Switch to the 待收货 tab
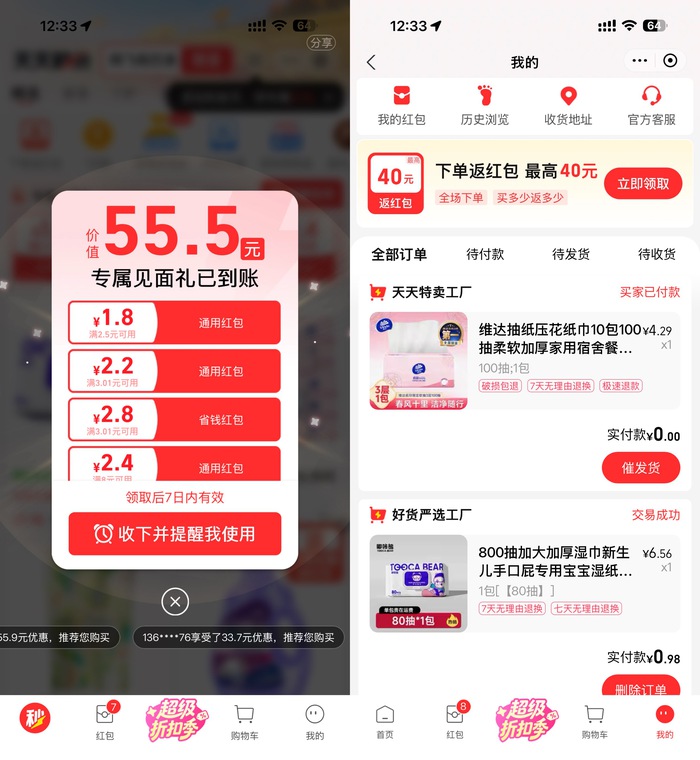The width and height of the screenshot is (700, 760). (656, 254)
